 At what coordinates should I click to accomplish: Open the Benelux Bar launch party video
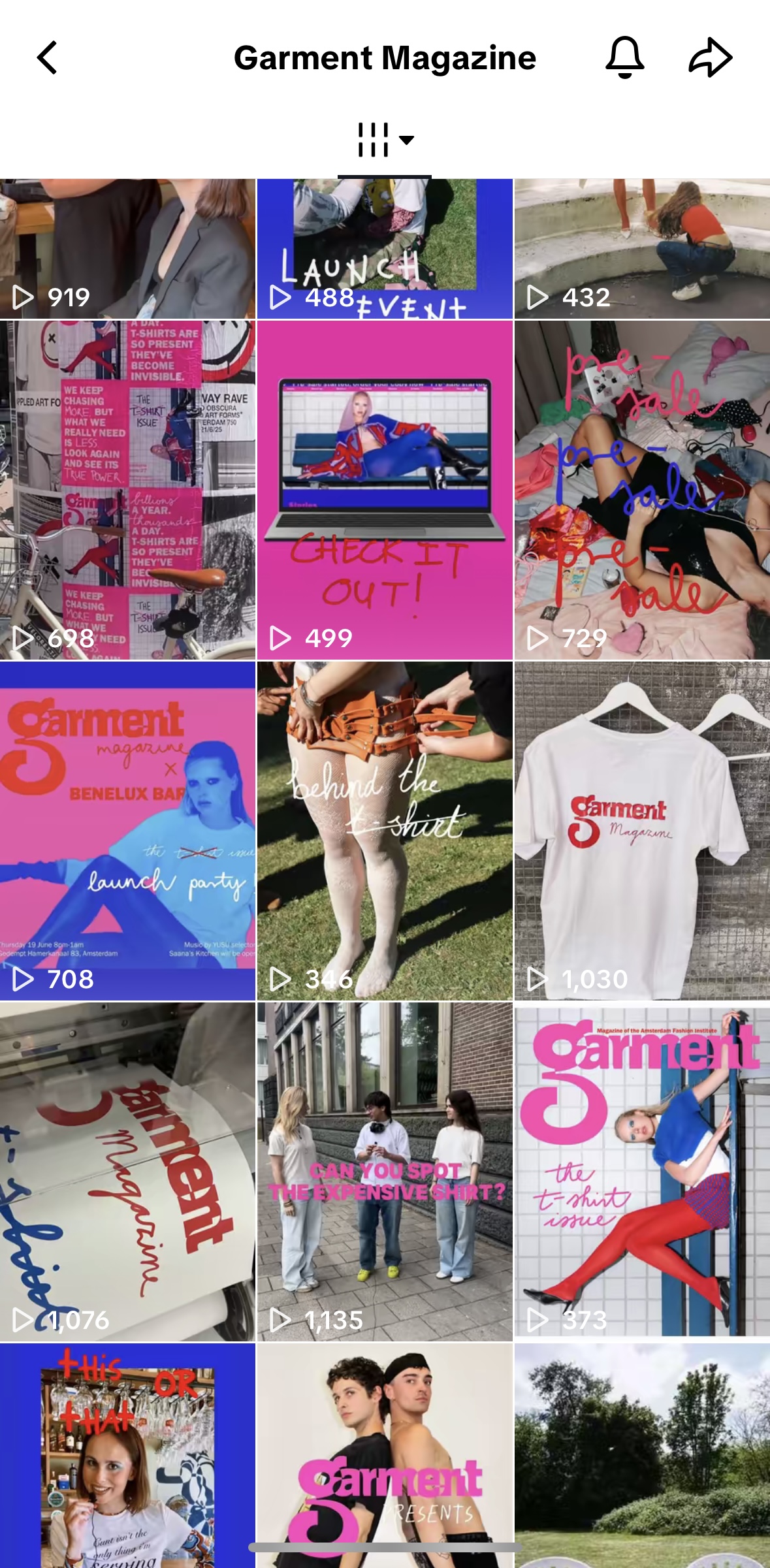(127, 831)
